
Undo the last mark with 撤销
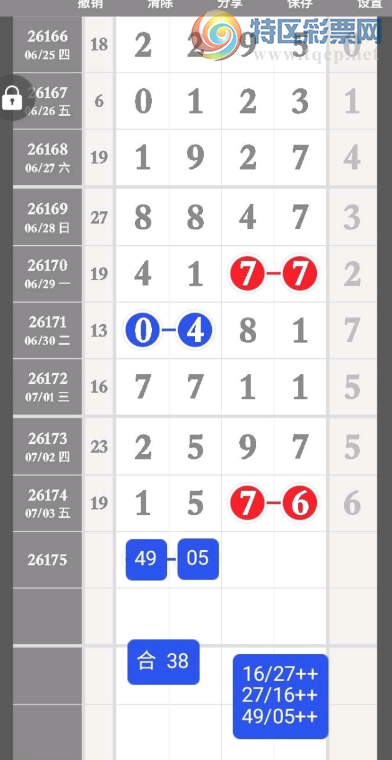[91, 4]
